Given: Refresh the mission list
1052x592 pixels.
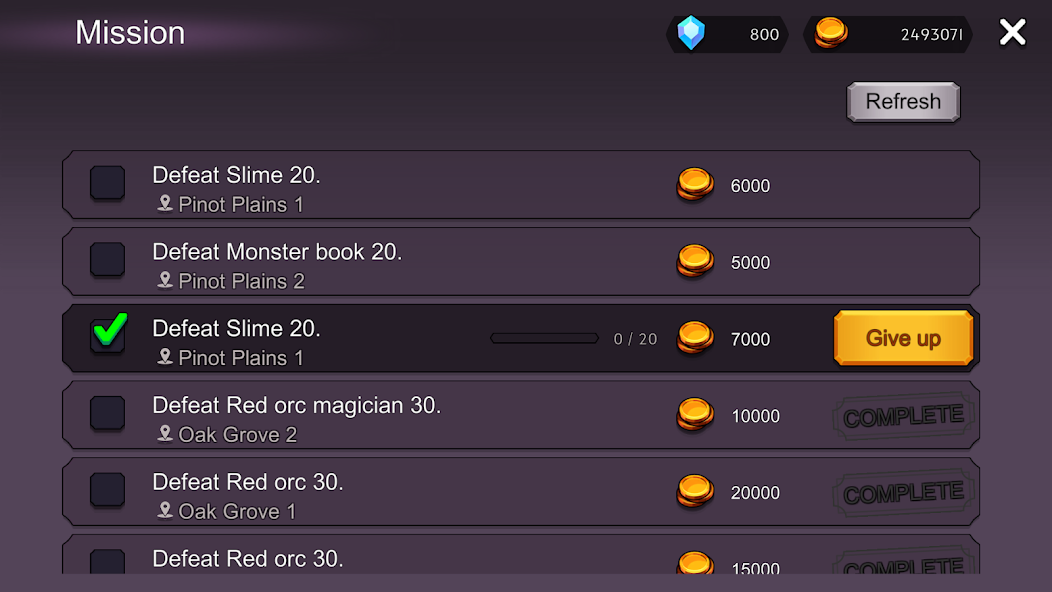Looking at the screenshot, I should (x=903, y=102).
